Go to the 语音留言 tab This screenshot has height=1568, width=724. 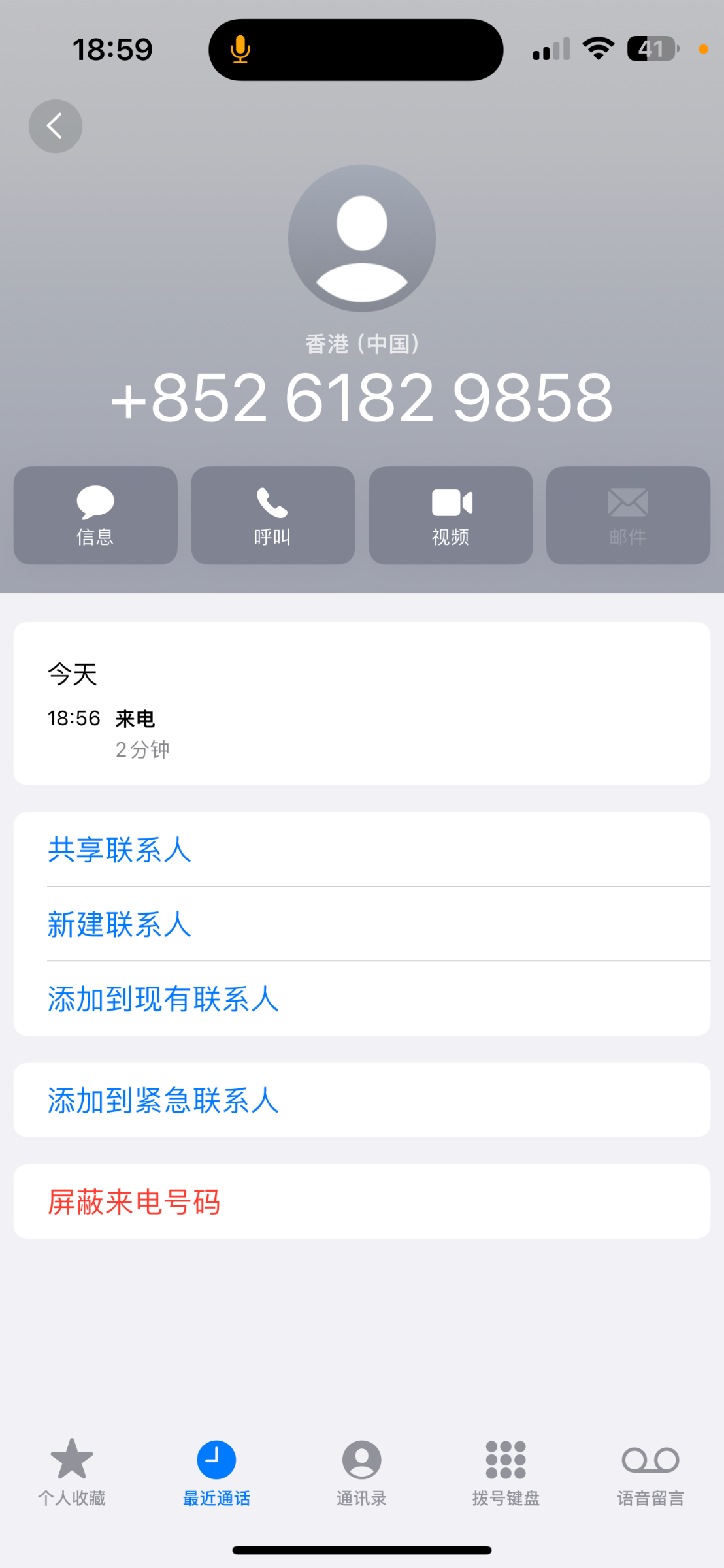tap(651, 1471)
